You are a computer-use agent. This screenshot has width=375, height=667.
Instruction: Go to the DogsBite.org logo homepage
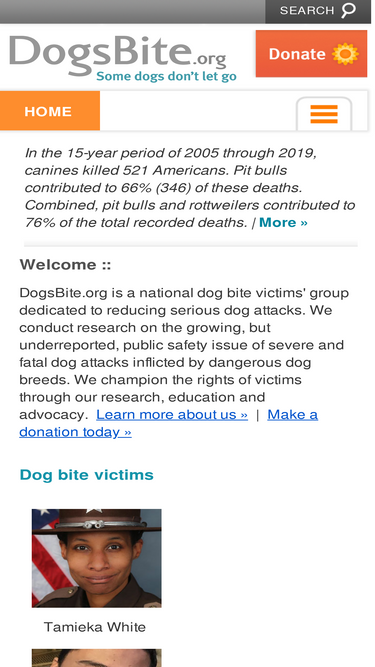(x=122, y=58)
